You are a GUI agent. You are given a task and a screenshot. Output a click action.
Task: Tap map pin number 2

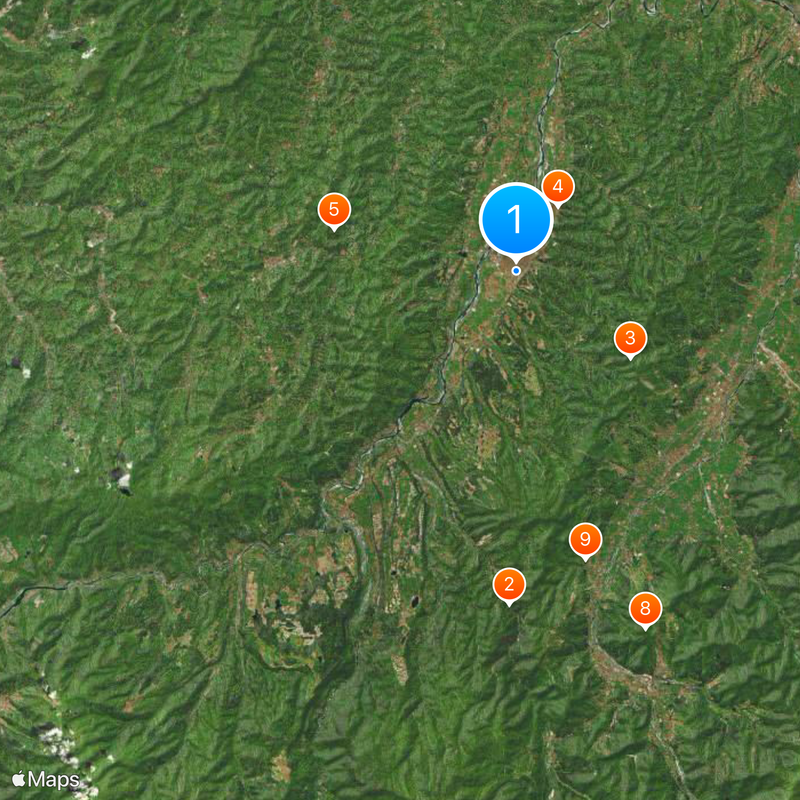click(509, 585)
